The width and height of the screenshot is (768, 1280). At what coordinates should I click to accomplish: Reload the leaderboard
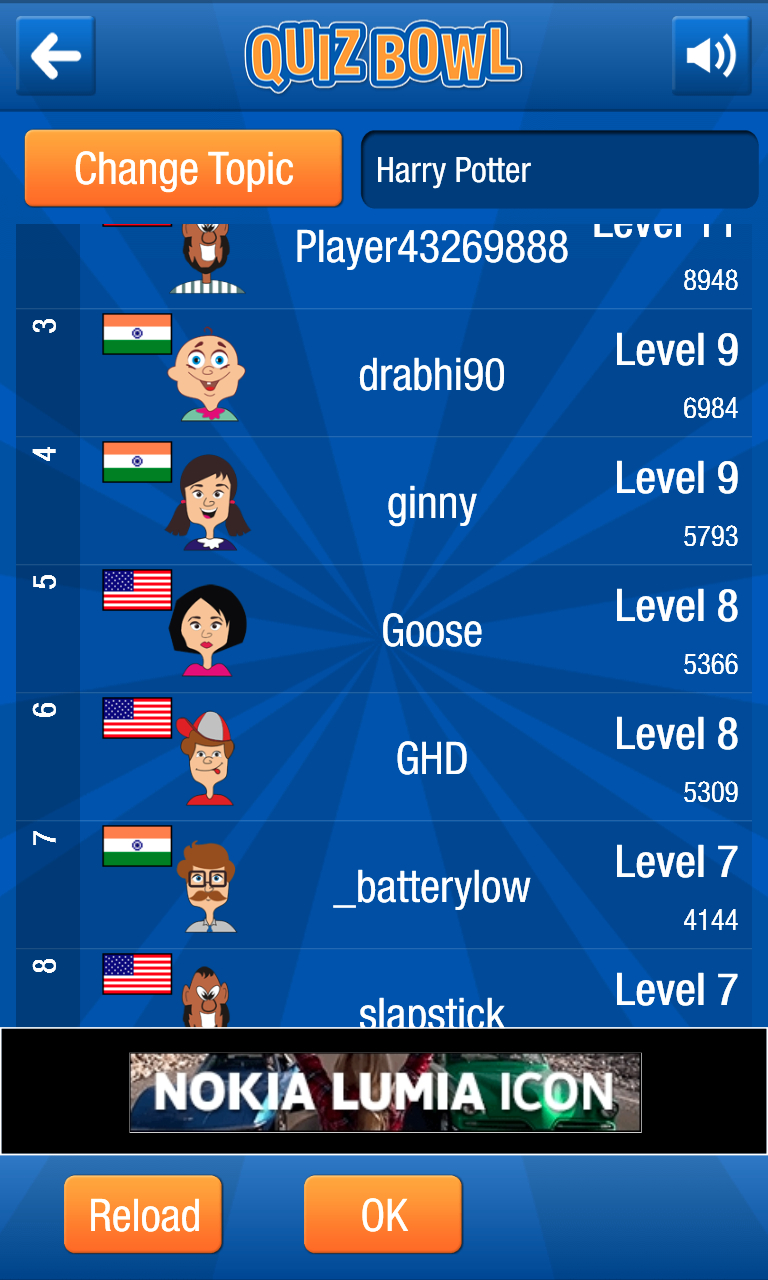pyautogui.click(x=143, y=1214)
